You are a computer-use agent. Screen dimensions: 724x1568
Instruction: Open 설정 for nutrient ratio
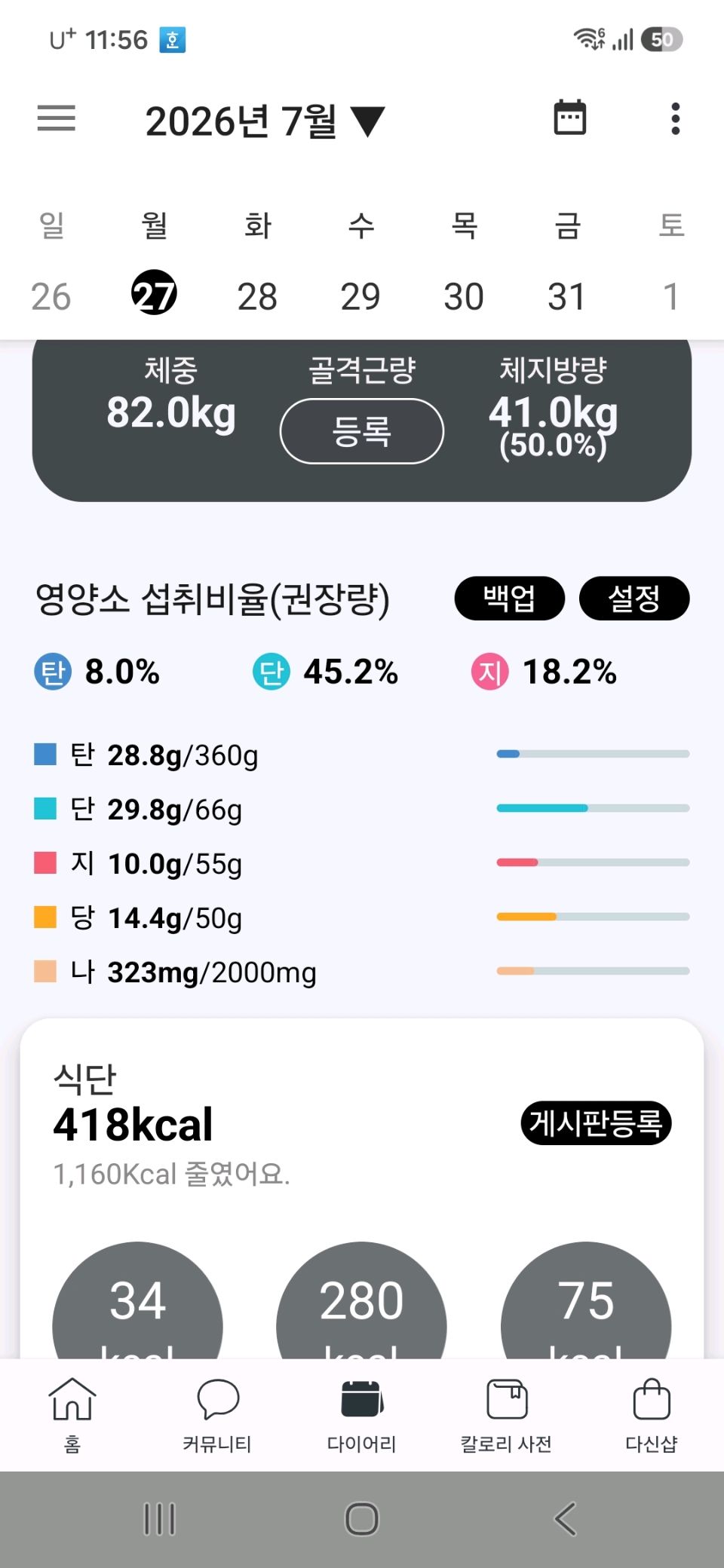634,599
